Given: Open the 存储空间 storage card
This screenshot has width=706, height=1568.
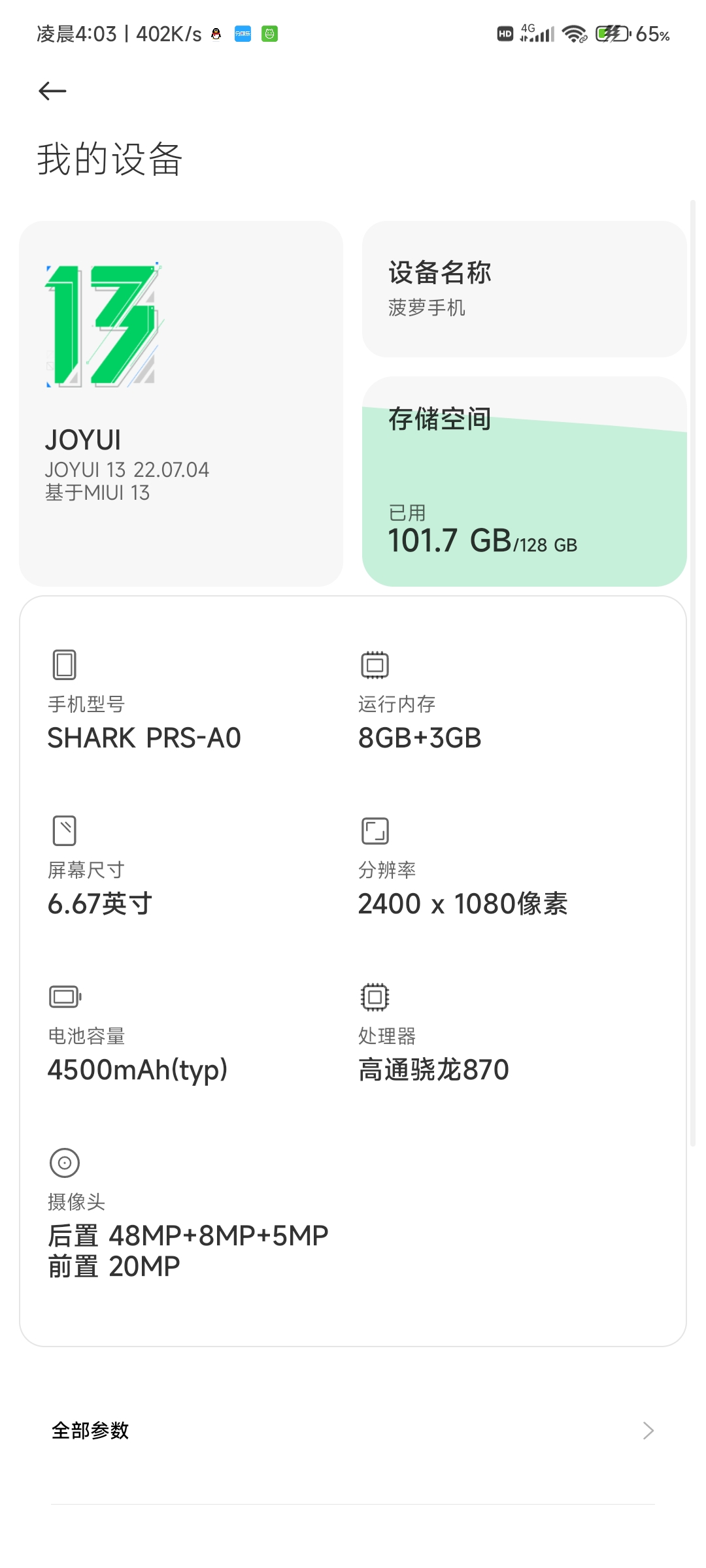Looking at the screenshot, I should point(524,482).
